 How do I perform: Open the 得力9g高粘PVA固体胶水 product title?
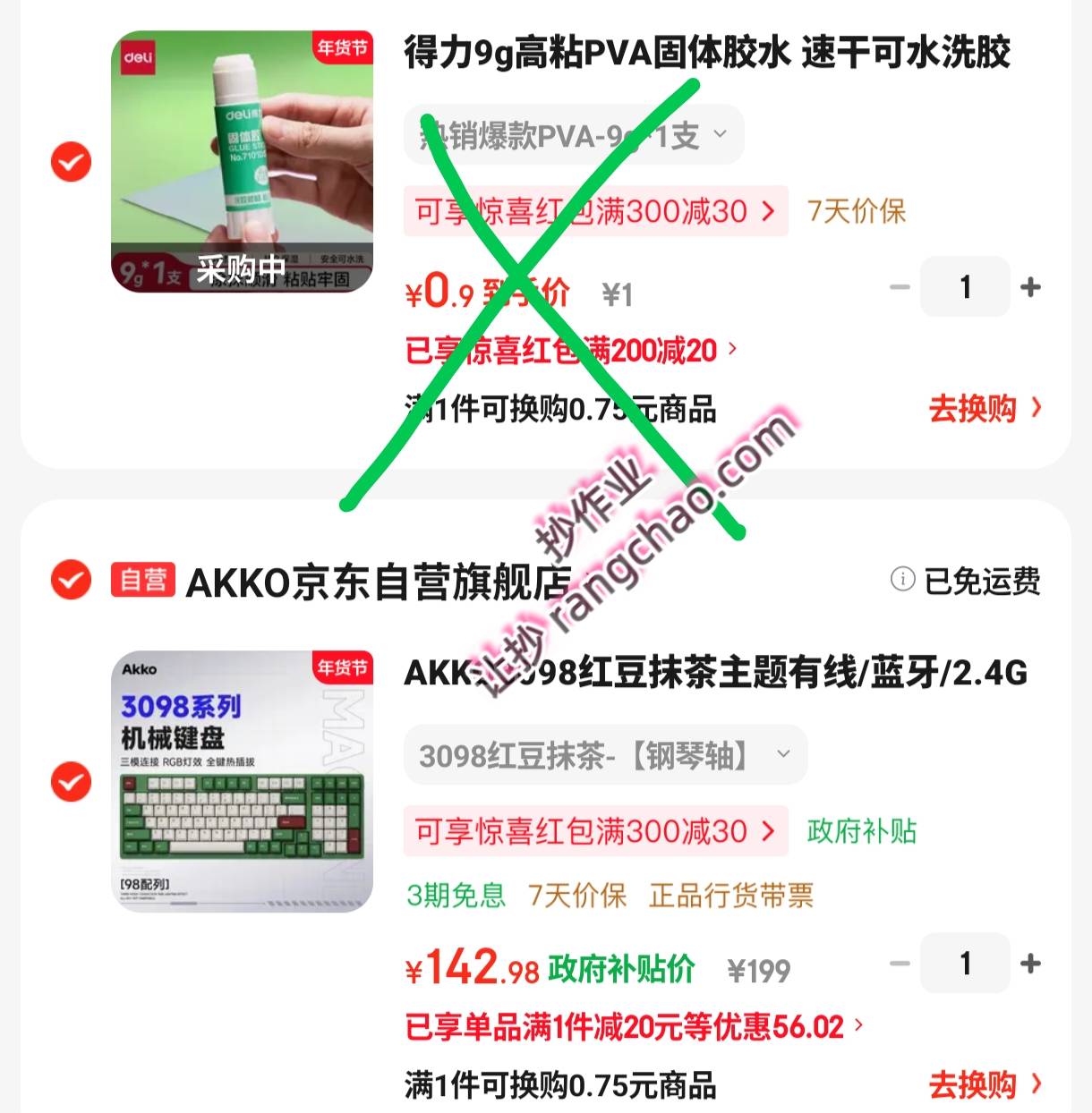(707, 53)
